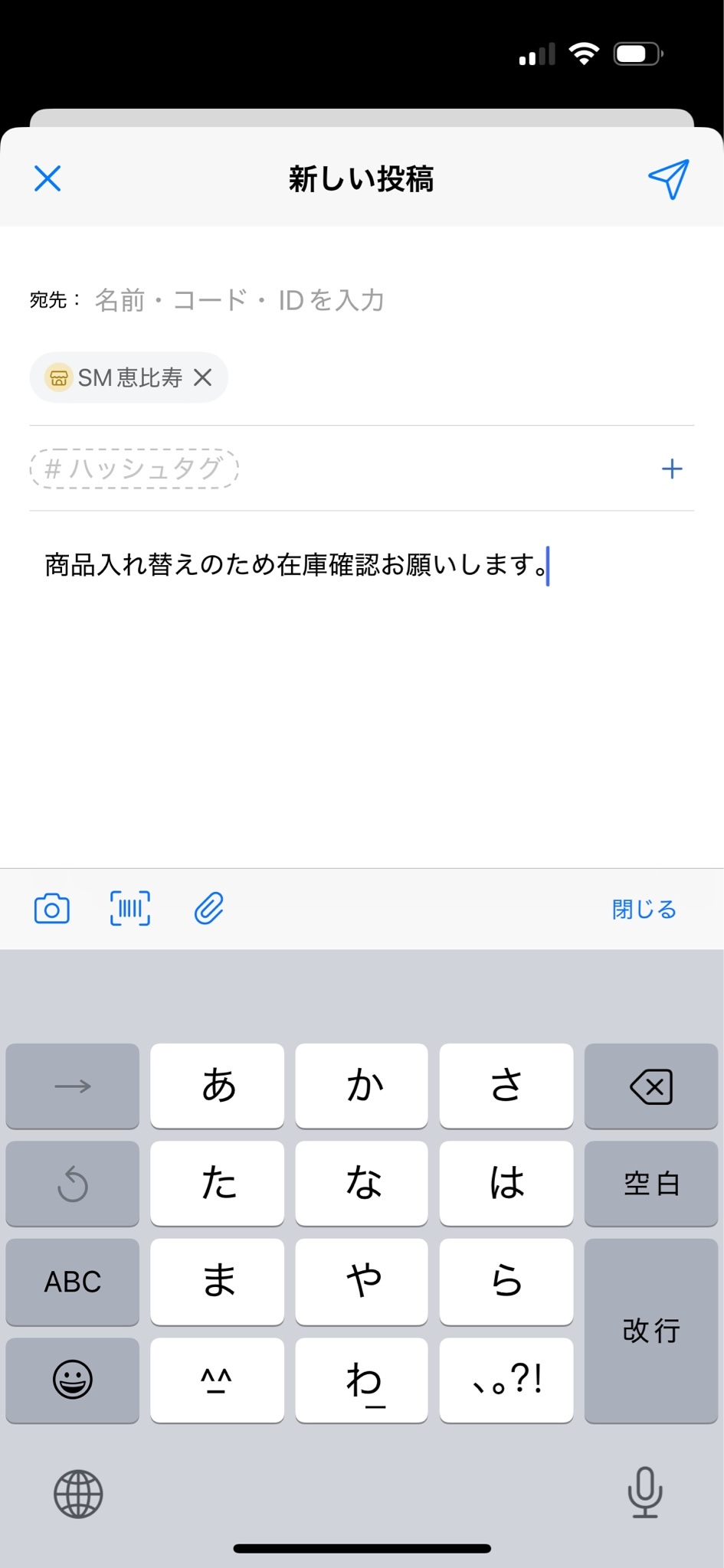Remove the SM恵比寿 recipient chip
Screen dimensions: 724x1568
[202, 377]
